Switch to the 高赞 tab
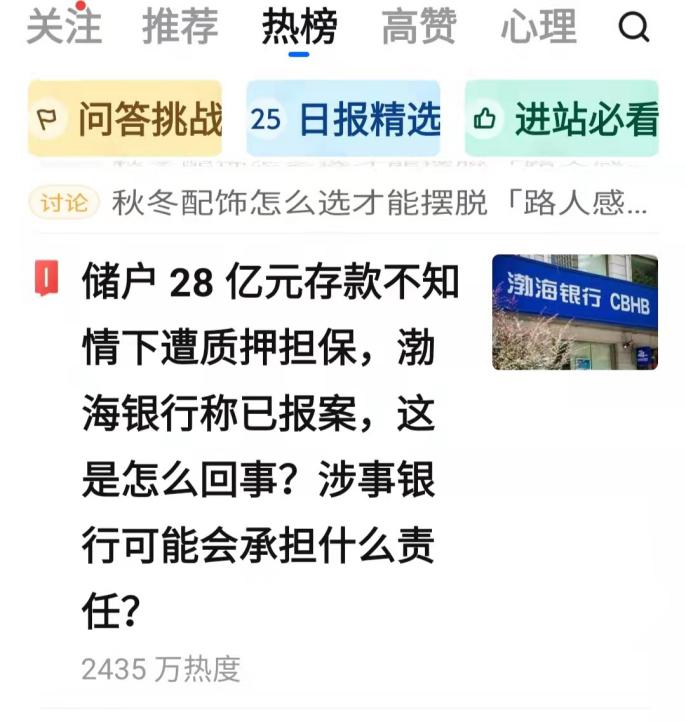686x722 pixels. point(418,27)
